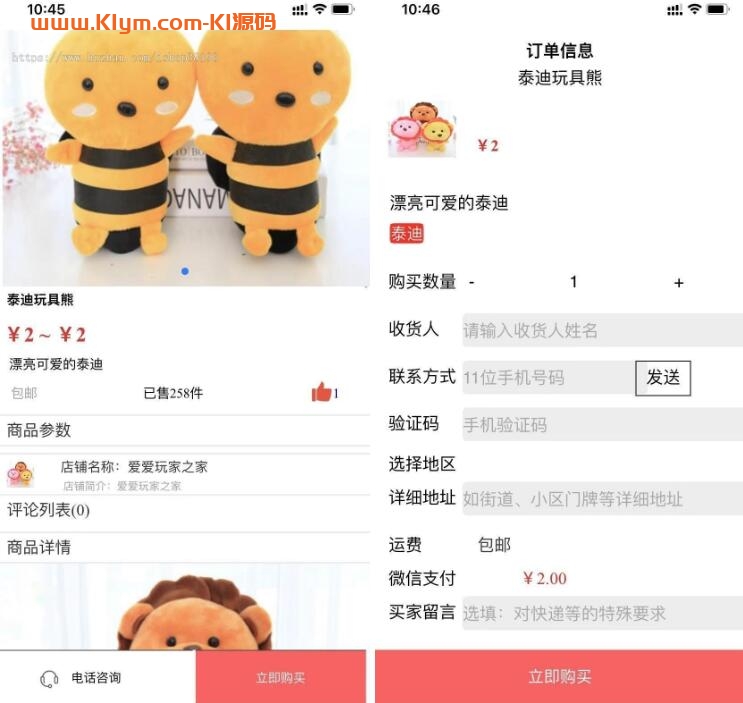
Task: Decrease the purchase quantity with minus
Action: coord(472,283)
